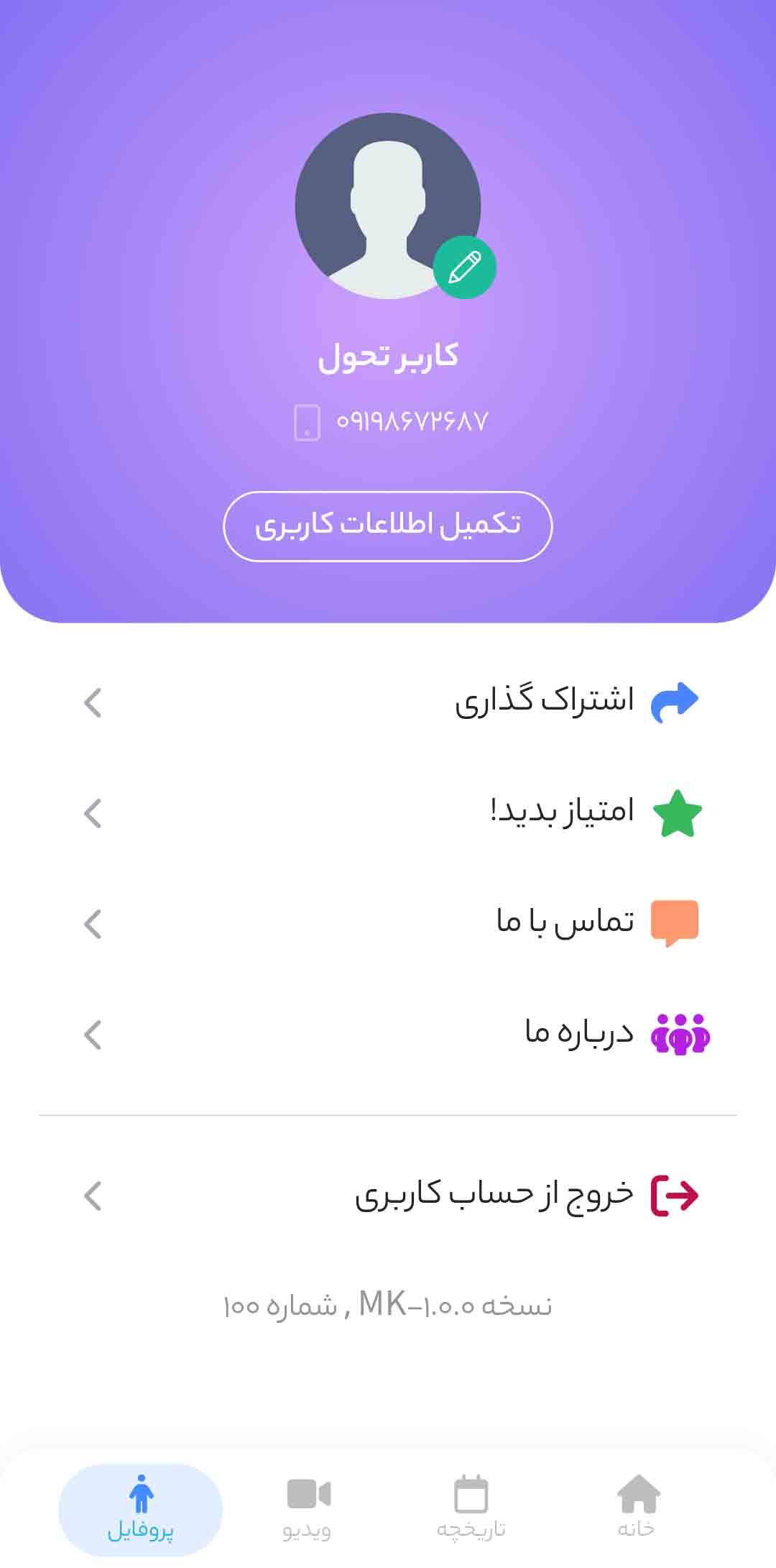Open تماس با ما contact row
This screenshot has height=1568, width=776.
(x=388, y=923)
